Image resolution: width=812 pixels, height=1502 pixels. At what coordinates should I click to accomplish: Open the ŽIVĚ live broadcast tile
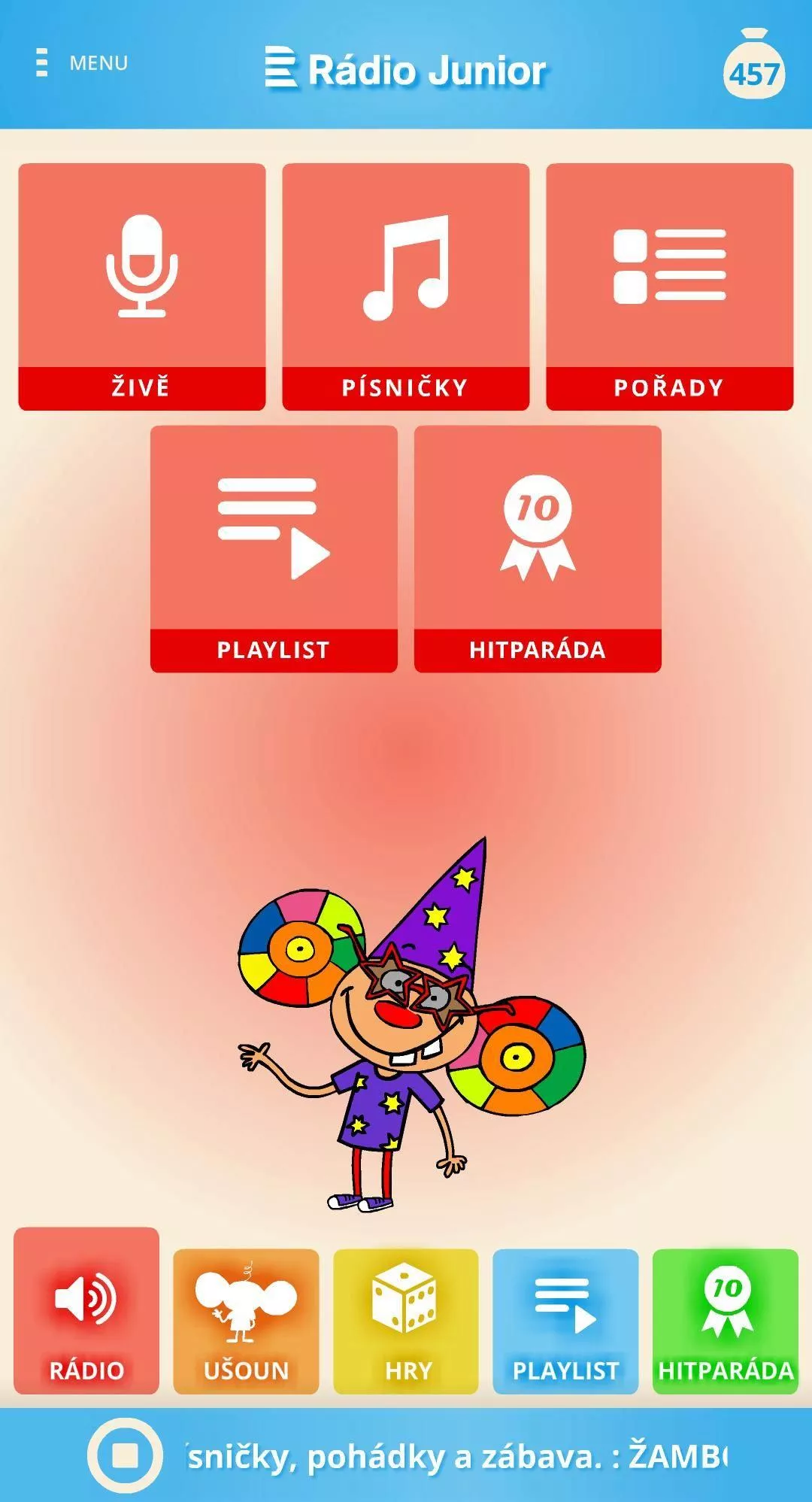(x=142, y=287)
